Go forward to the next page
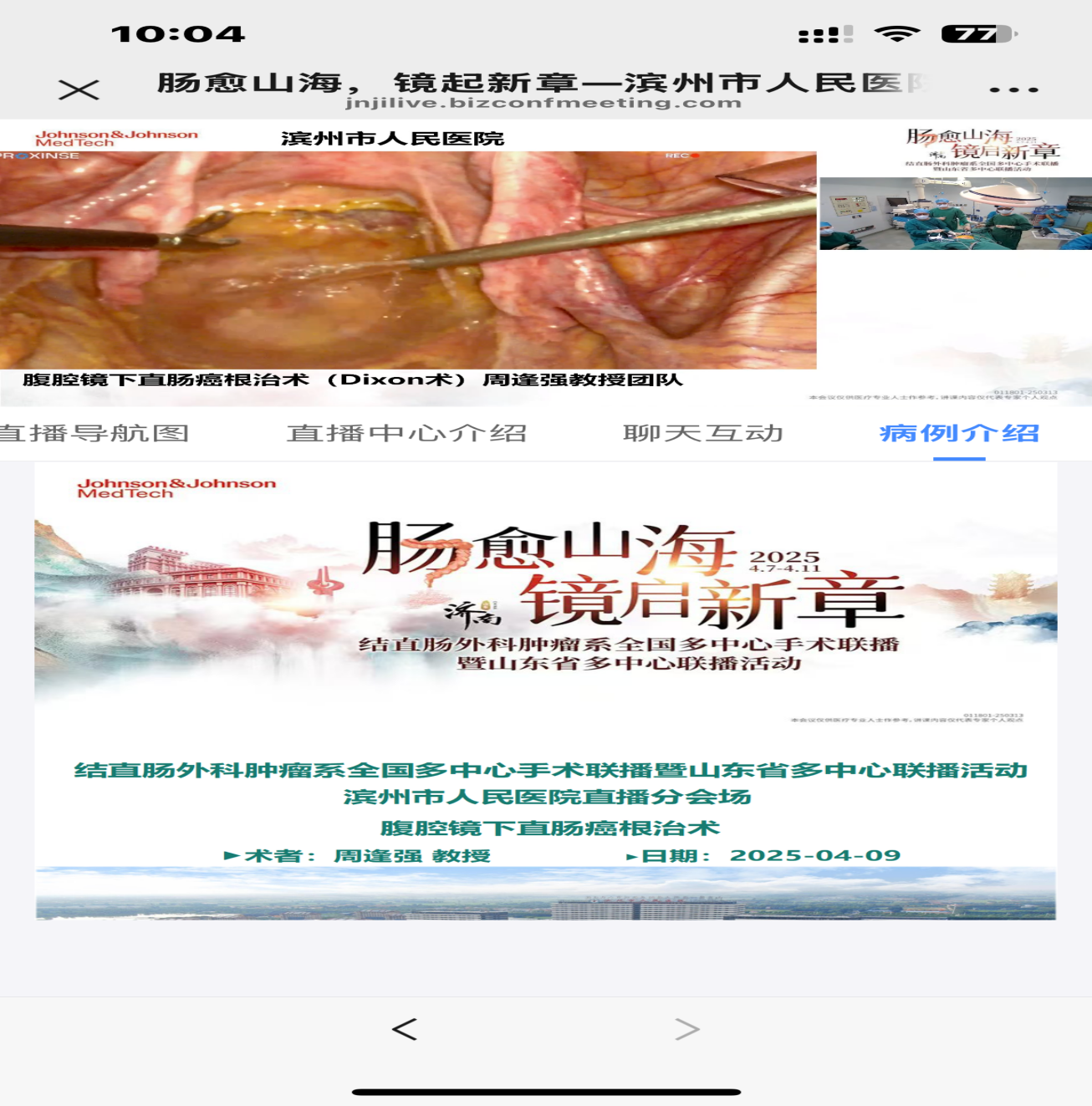1092x1106 pixels. pyautogui.click(x=686, y=1029)
